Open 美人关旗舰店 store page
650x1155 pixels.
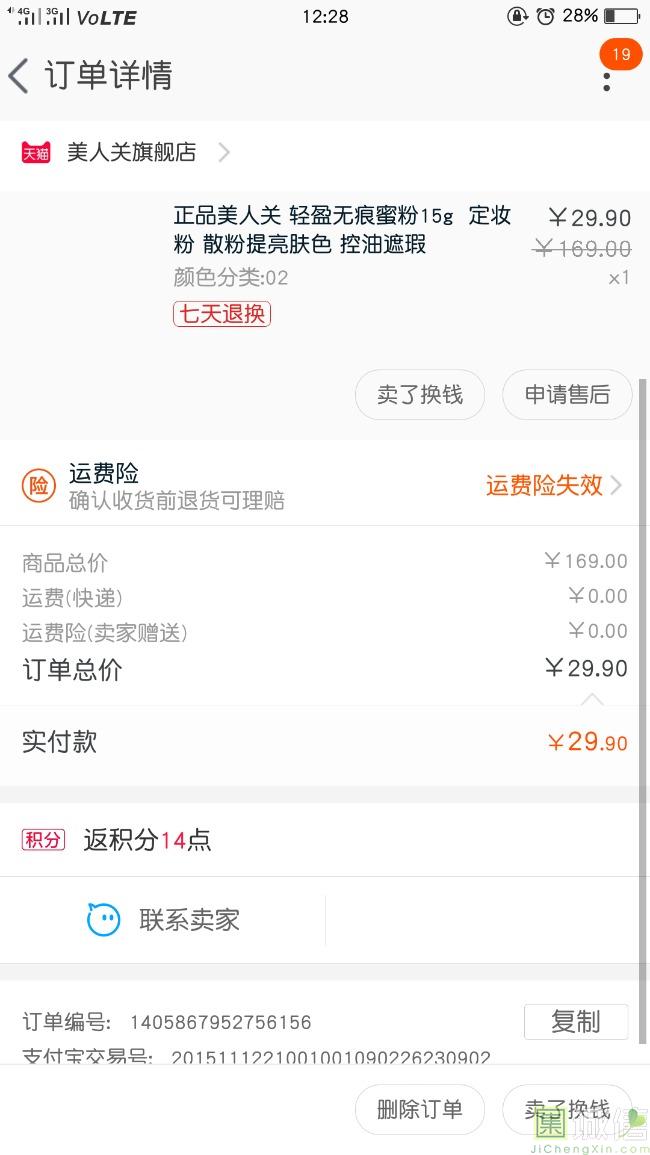click(132, 153)
